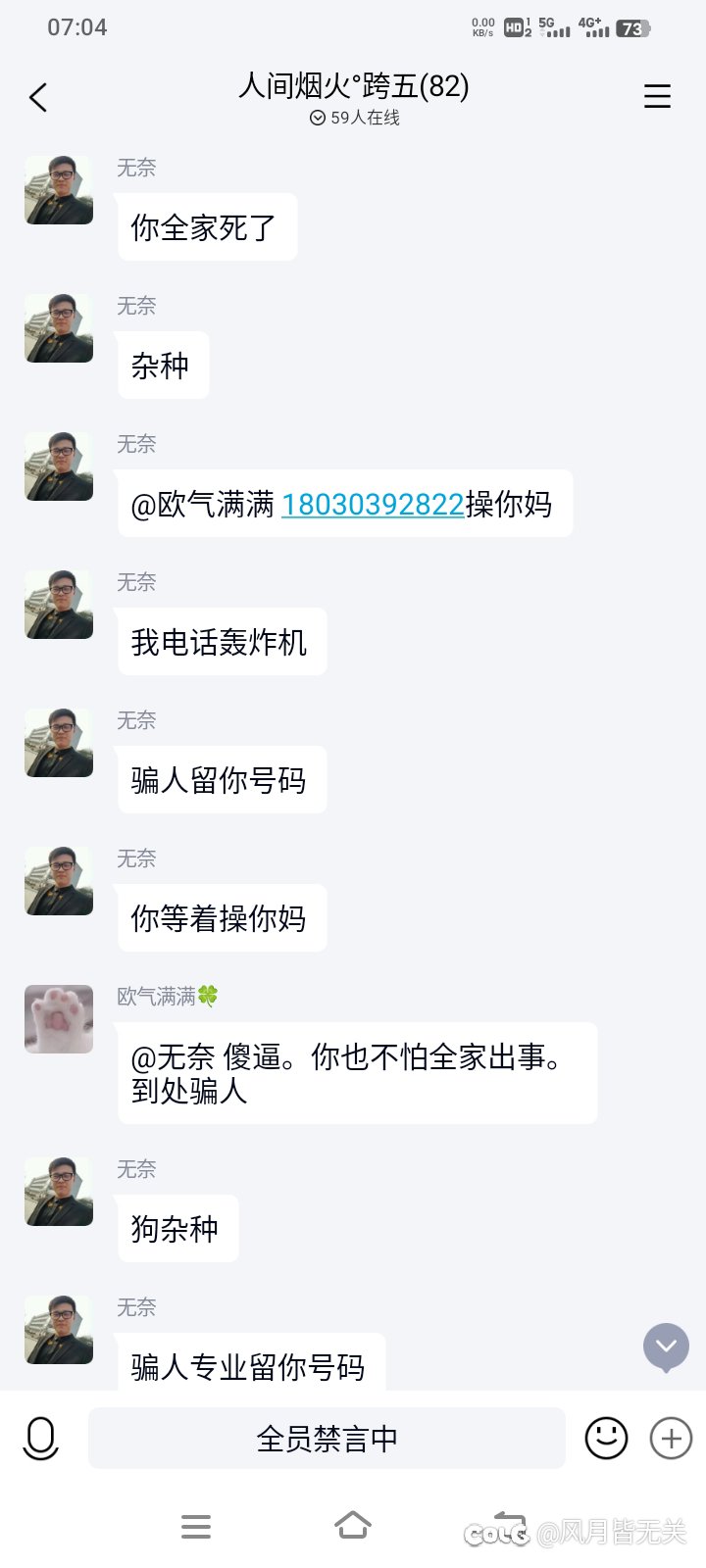
Task: Open the plus attachments menu
Action: [x=671, y=1439]
